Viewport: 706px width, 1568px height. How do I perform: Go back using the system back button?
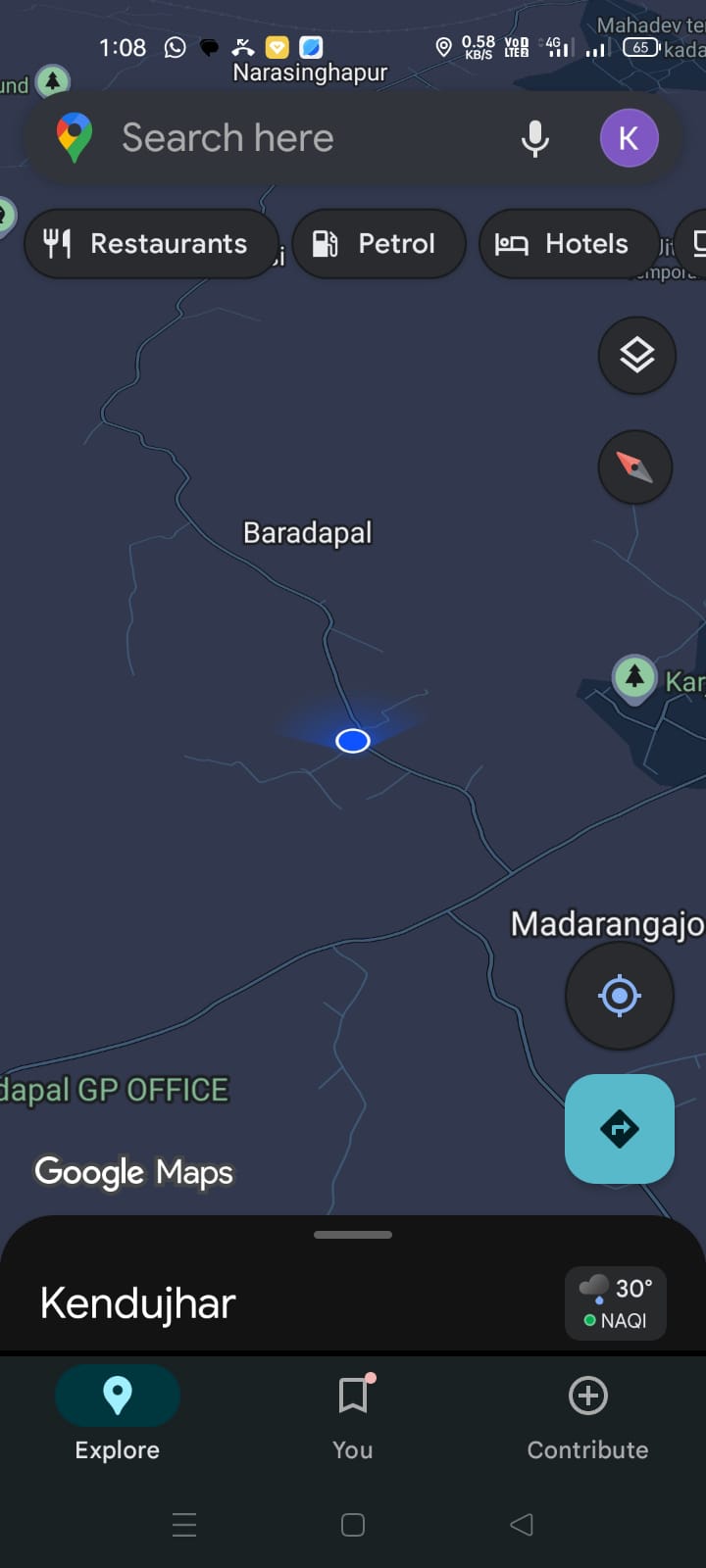tap(522, 1524)
